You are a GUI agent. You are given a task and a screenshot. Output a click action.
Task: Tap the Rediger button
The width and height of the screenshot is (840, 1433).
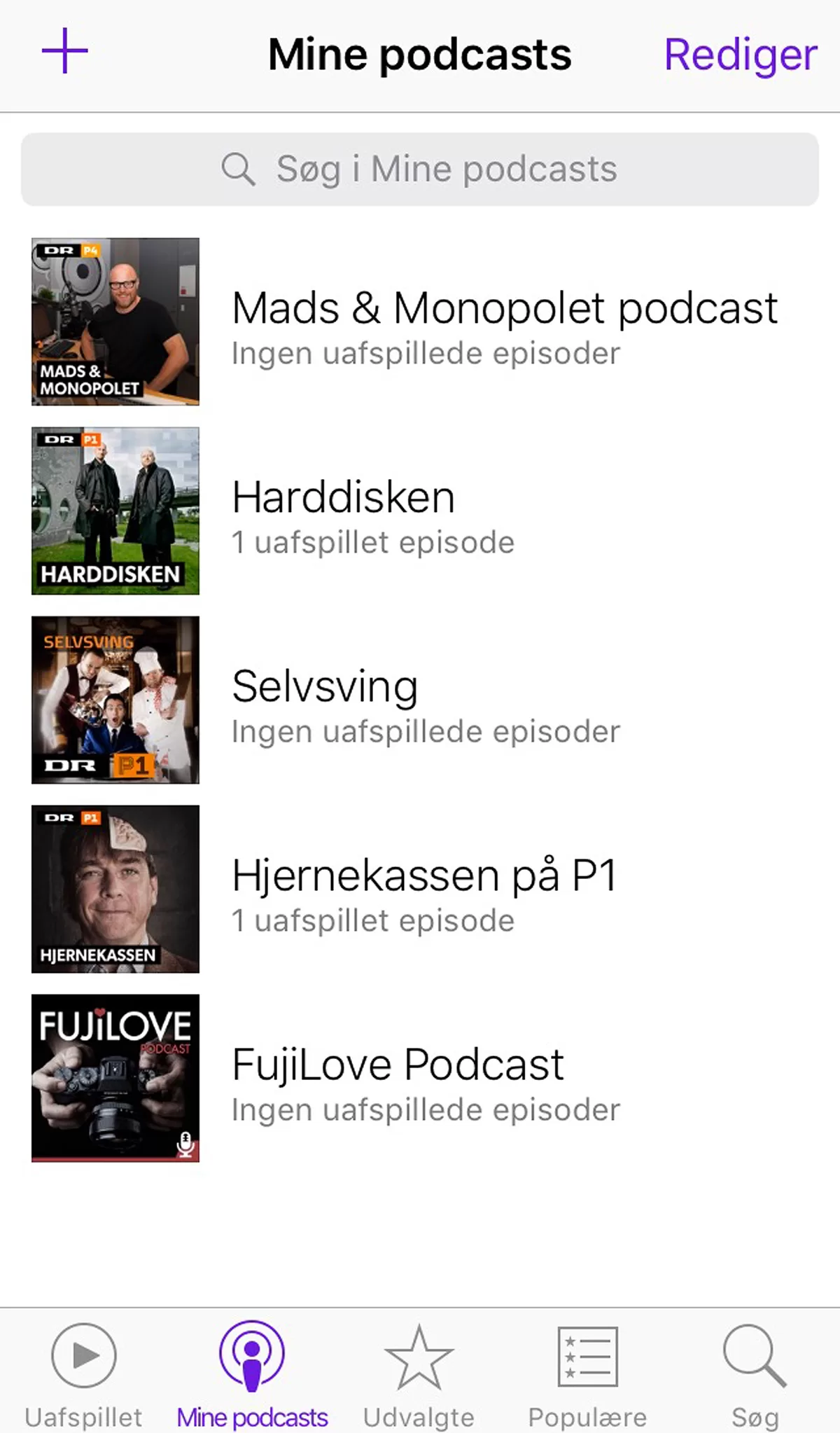740,55
